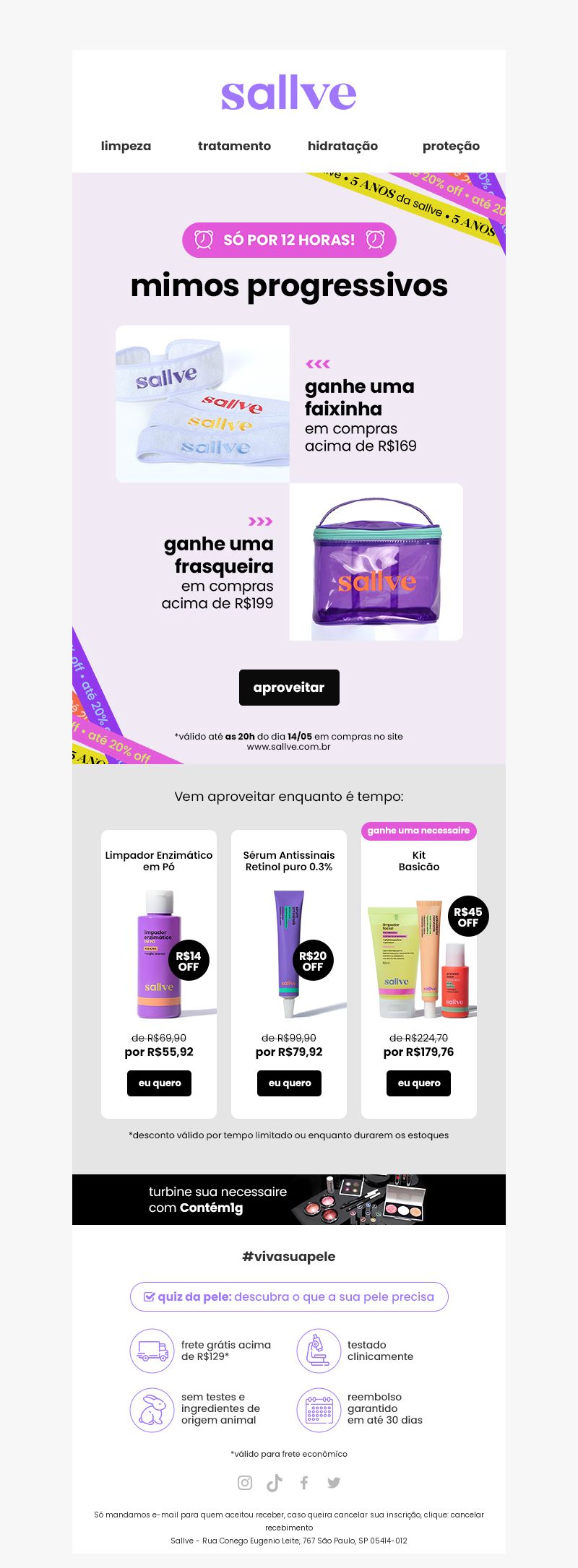Open the Contém1g necessaire banner

pyautogui.click(x=289, y=1200)
